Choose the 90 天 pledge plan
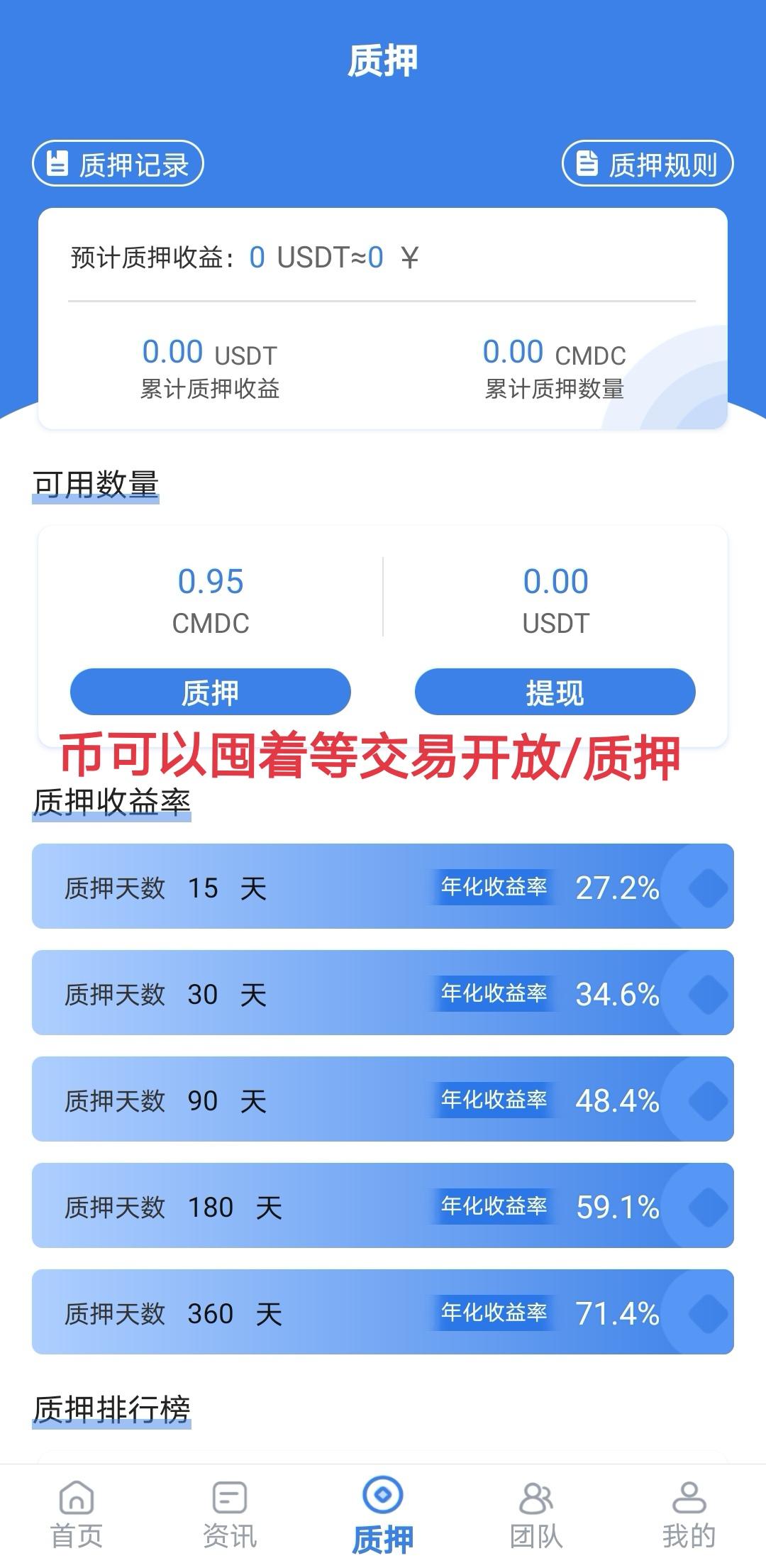The width and height of the screenshot is (766, 1568). (x=382, y=1099)
